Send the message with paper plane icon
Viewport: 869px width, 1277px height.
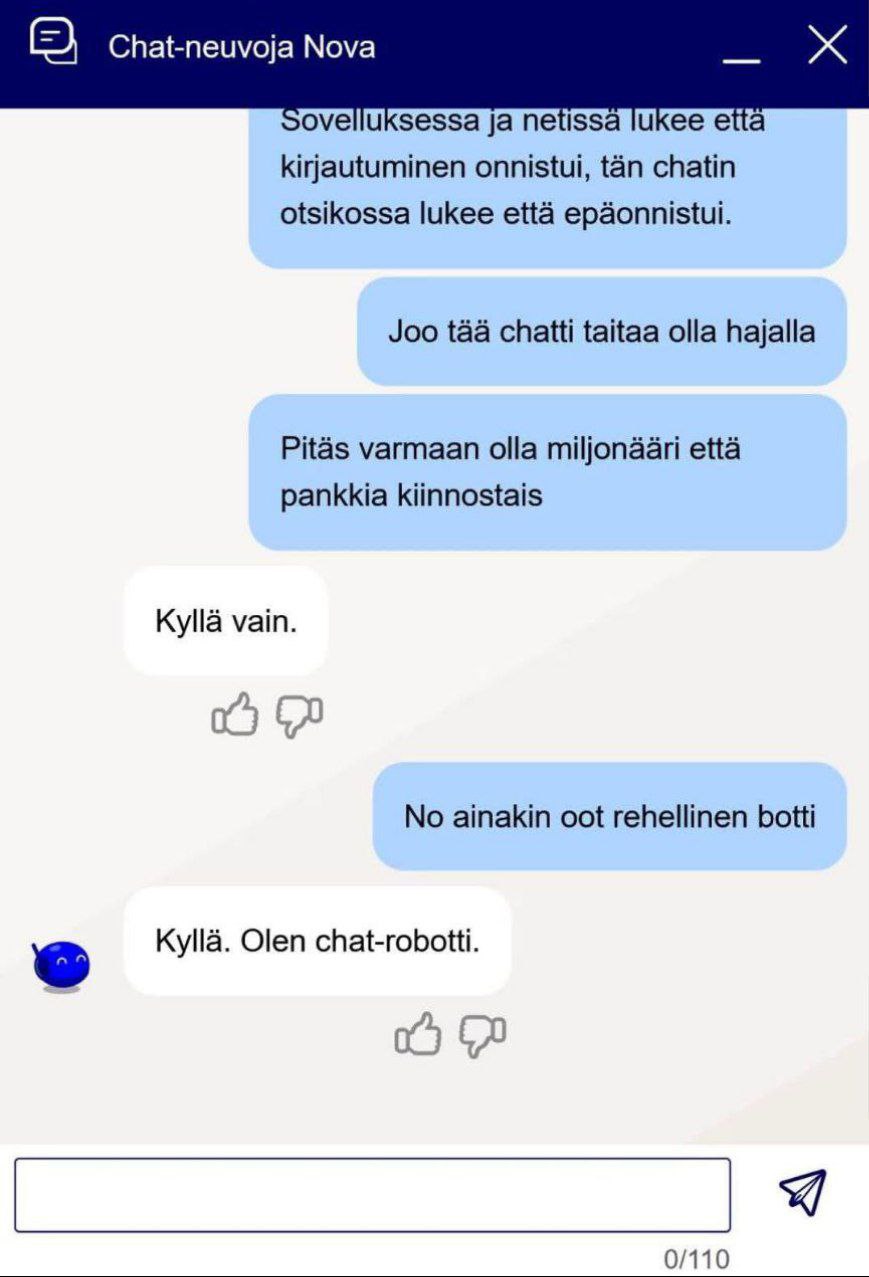pos(803,1191)
